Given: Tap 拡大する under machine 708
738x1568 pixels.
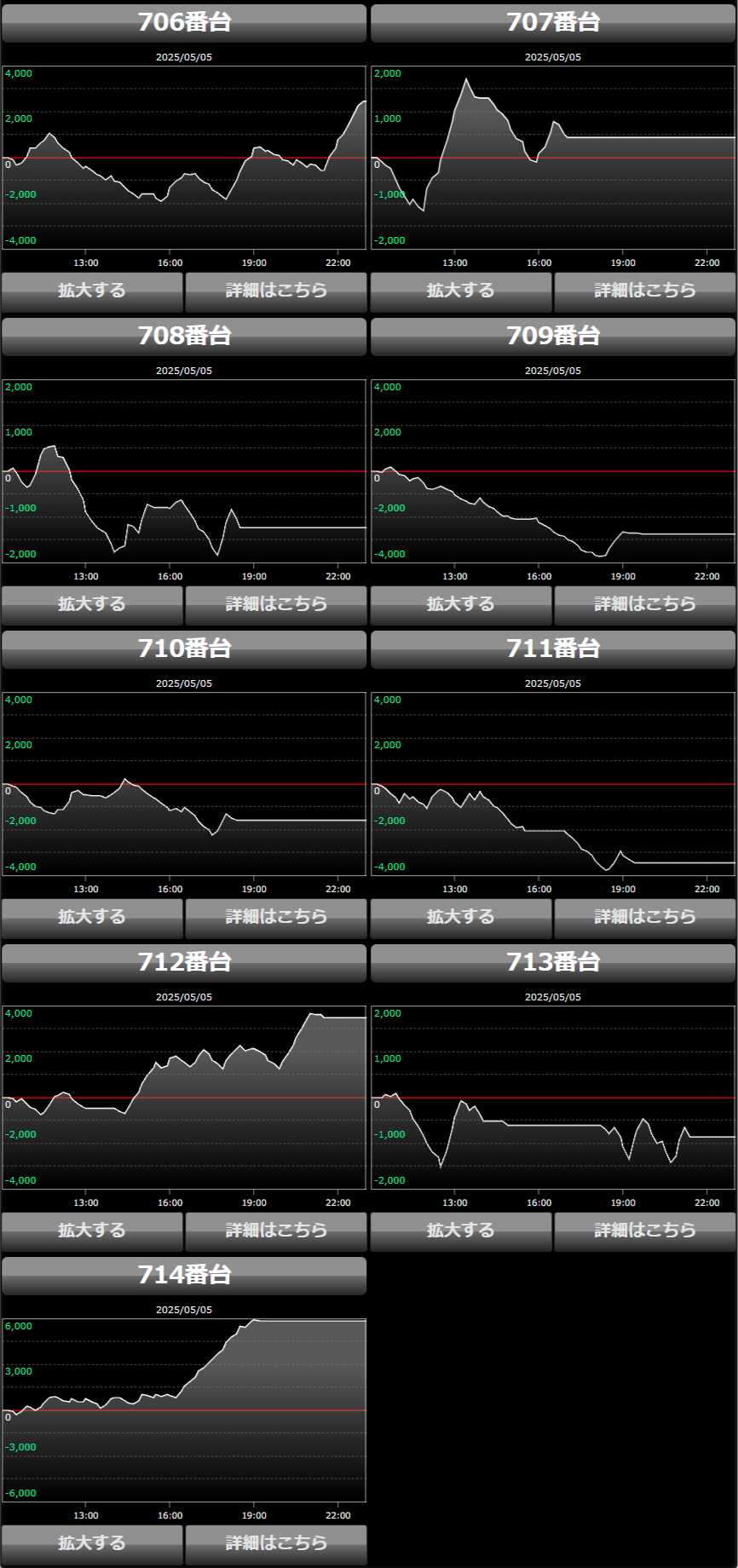Looking at the screenshot, I should coord(92,605).
